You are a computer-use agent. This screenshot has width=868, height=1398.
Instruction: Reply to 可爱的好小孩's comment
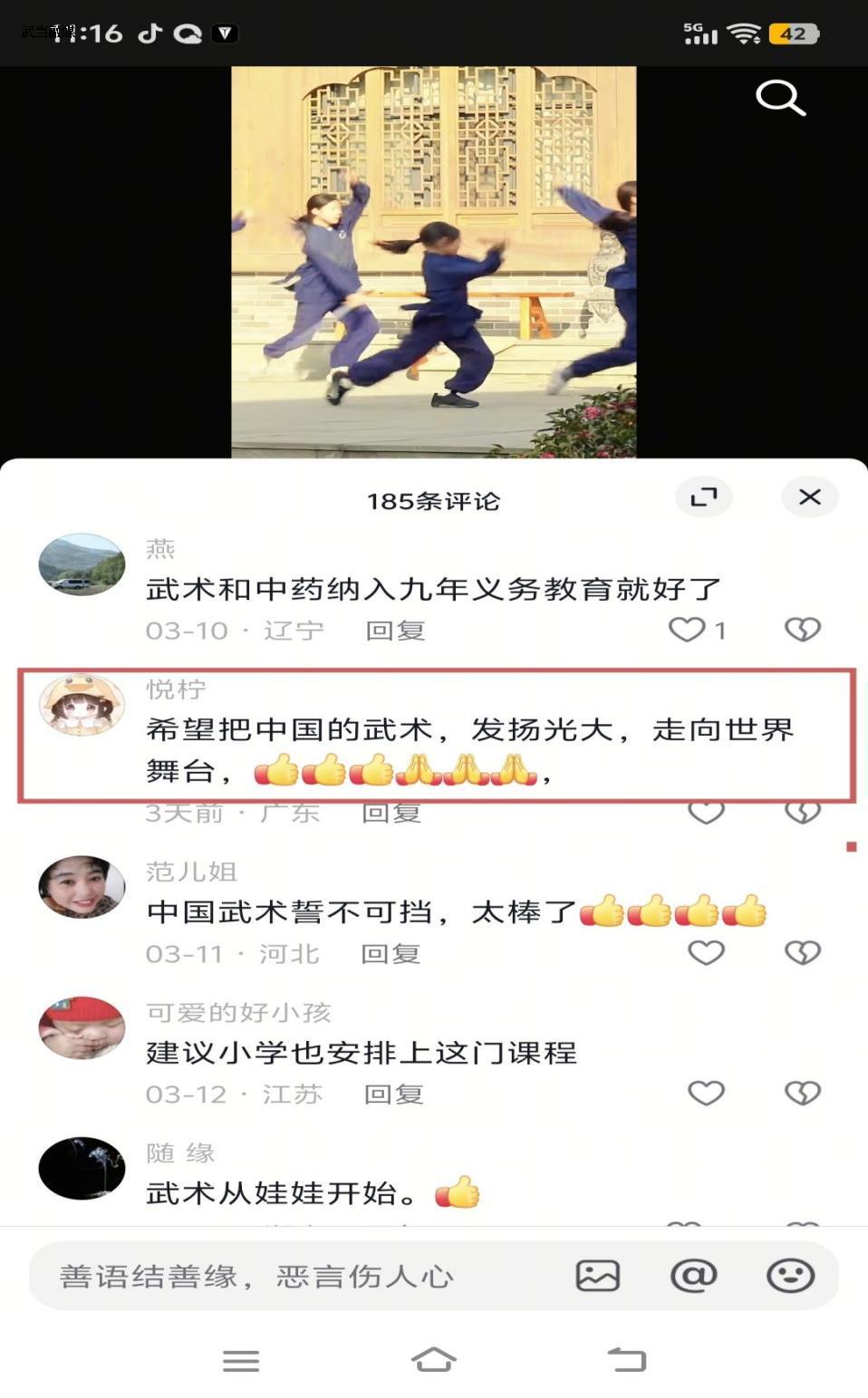[393, 1094]
